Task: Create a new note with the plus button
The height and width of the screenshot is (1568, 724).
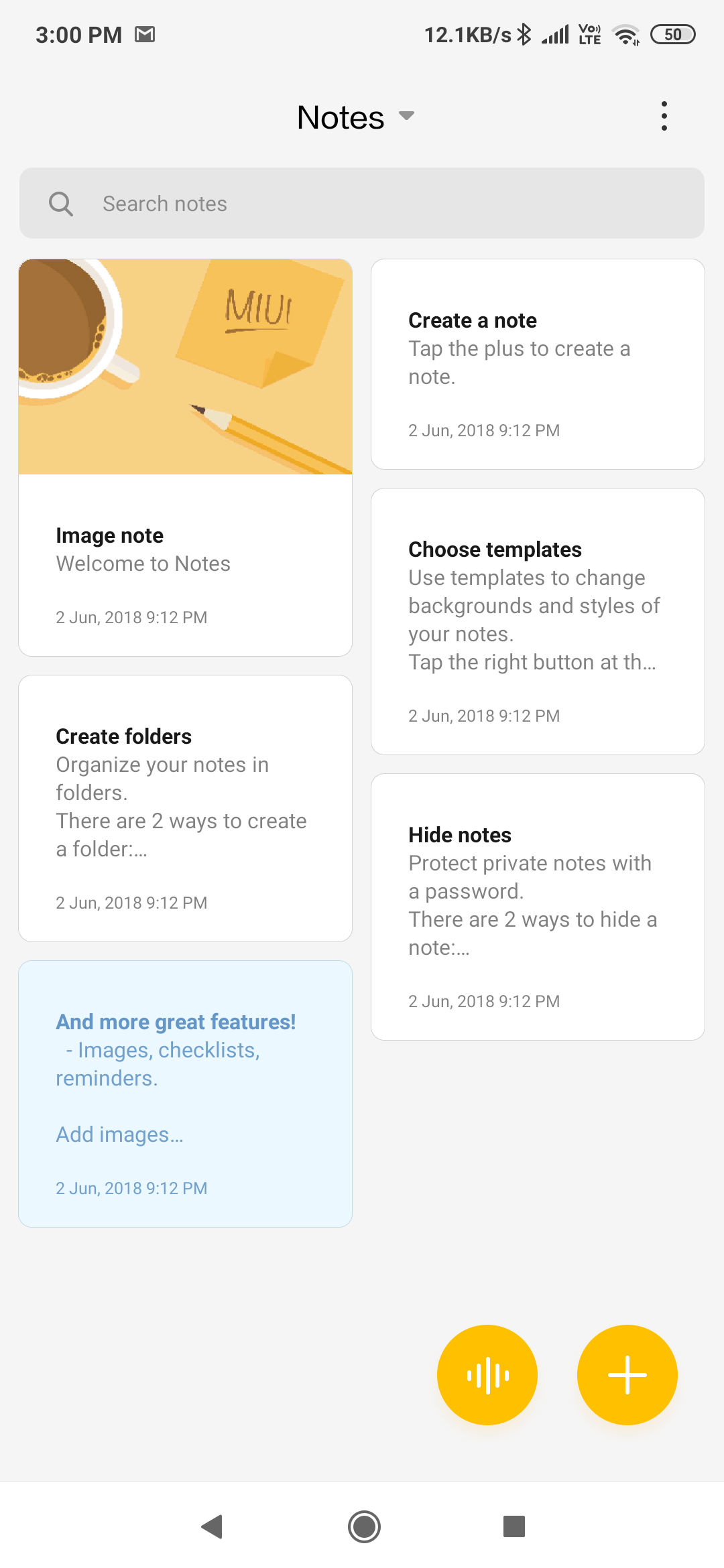Action: [627, 1375]
